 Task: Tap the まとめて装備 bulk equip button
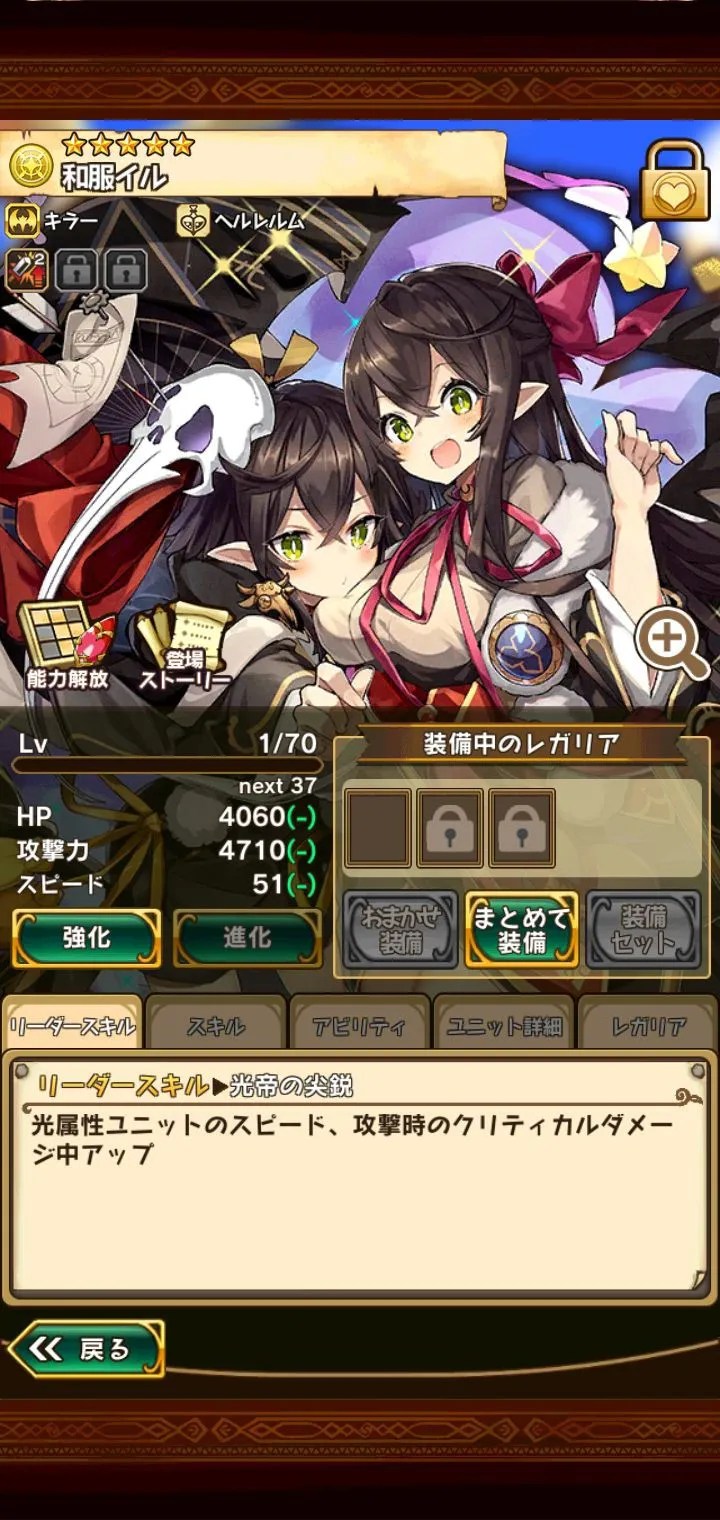(521, 930)
